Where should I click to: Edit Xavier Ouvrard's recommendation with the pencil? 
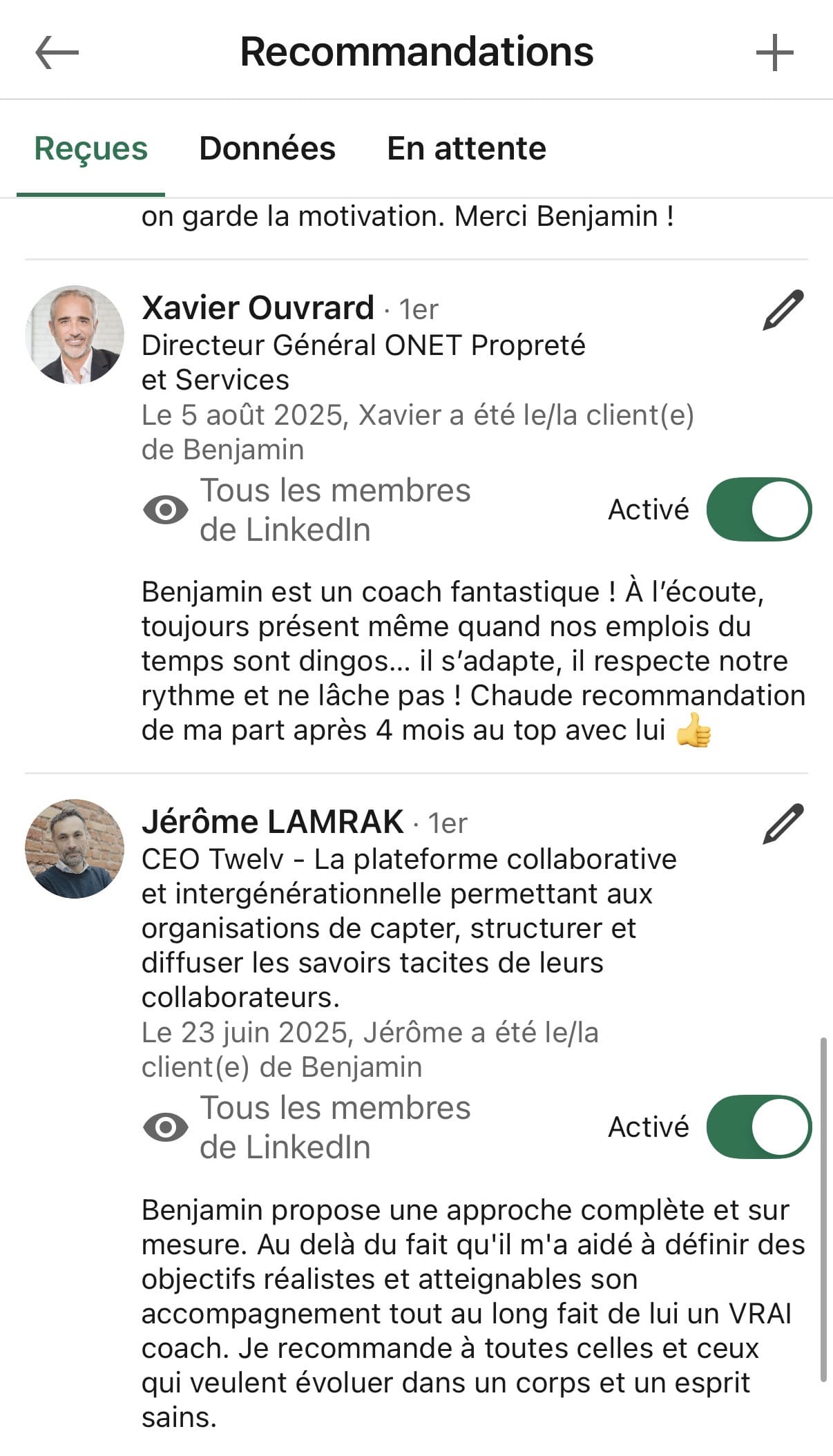(x=783, y=310)
